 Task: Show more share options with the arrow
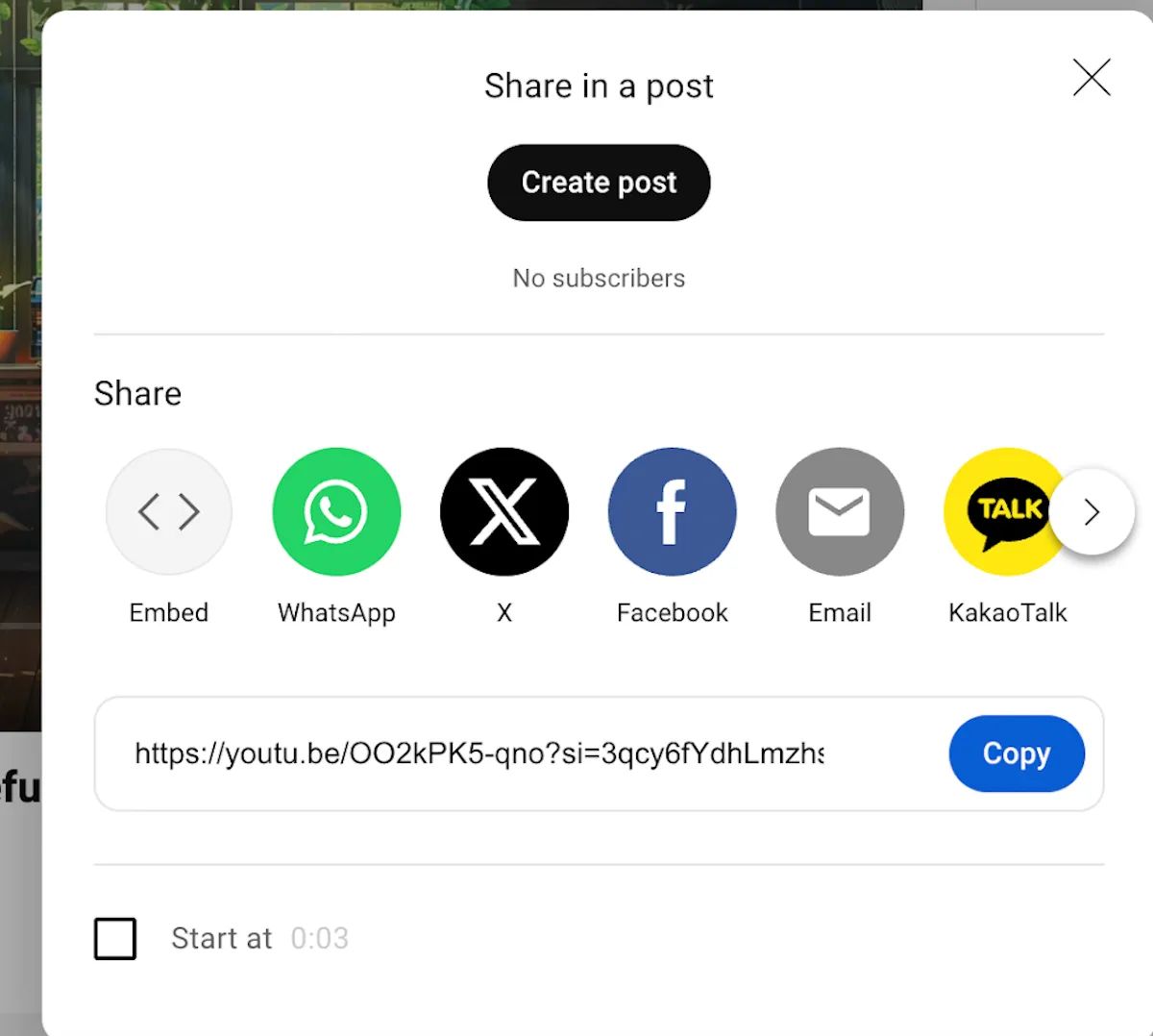[1092, 512]
